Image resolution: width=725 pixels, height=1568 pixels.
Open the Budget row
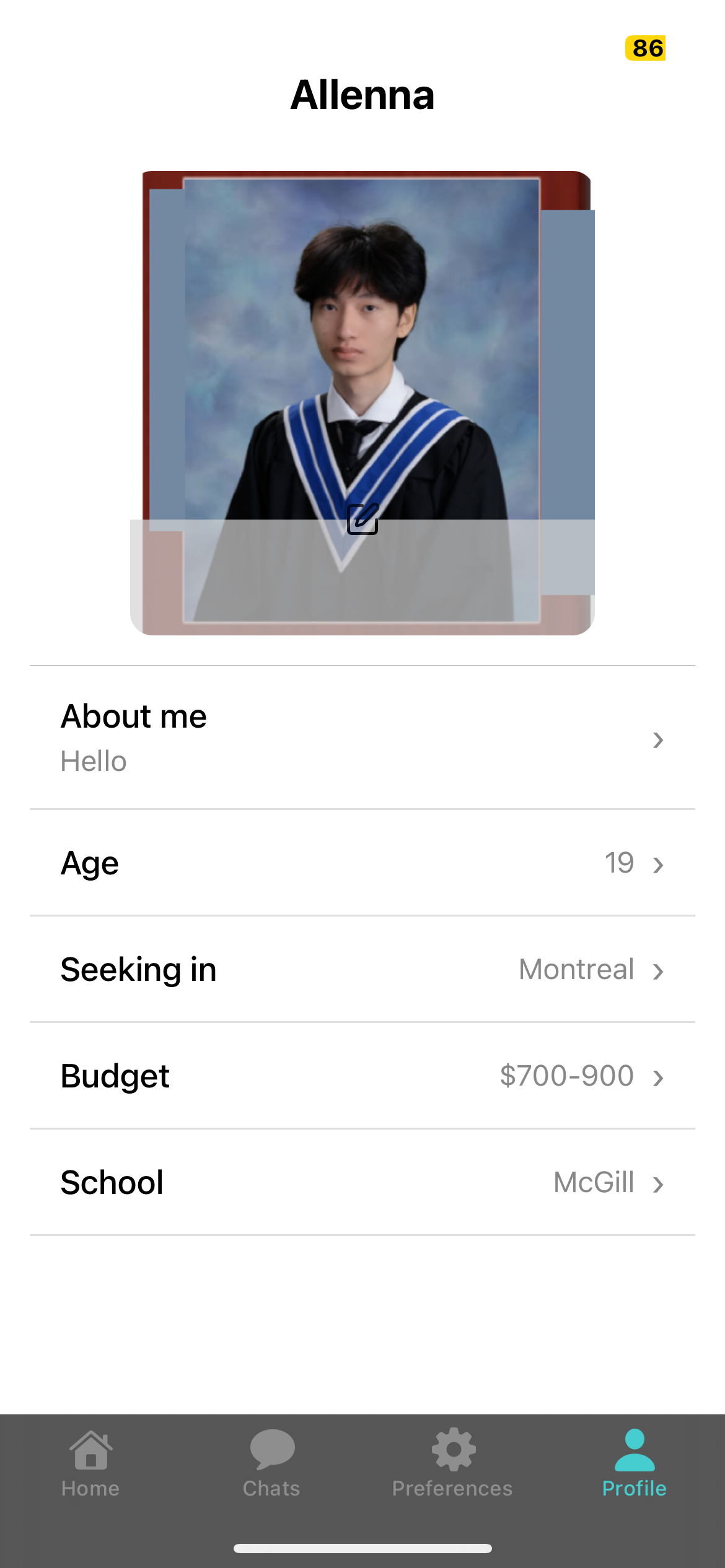[362, 1076]
